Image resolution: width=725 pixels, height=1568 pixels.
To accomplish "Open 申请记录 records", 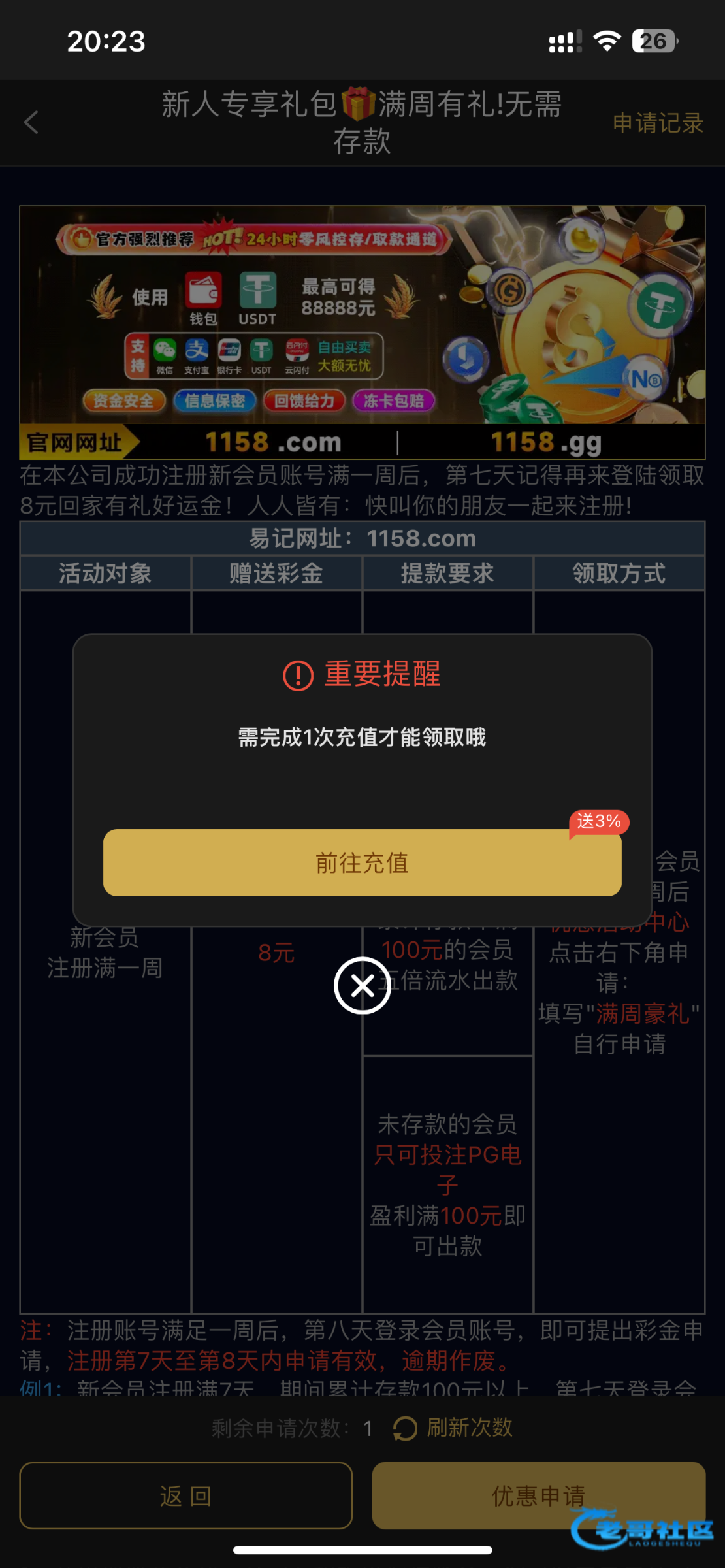I will point(657,122).
